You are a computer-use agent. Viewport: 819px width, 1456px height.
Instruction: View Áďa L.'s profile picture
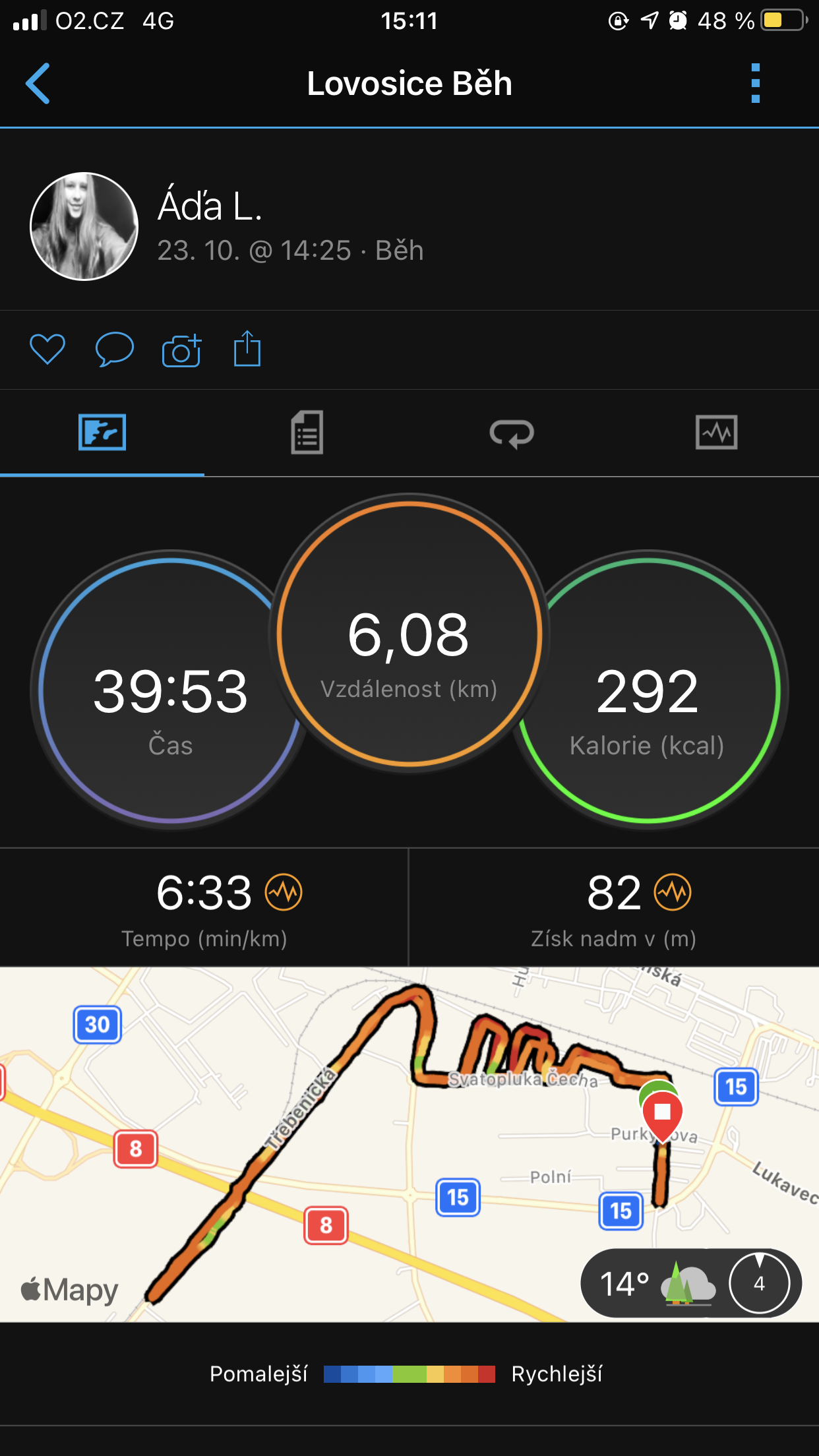[84, 226]
